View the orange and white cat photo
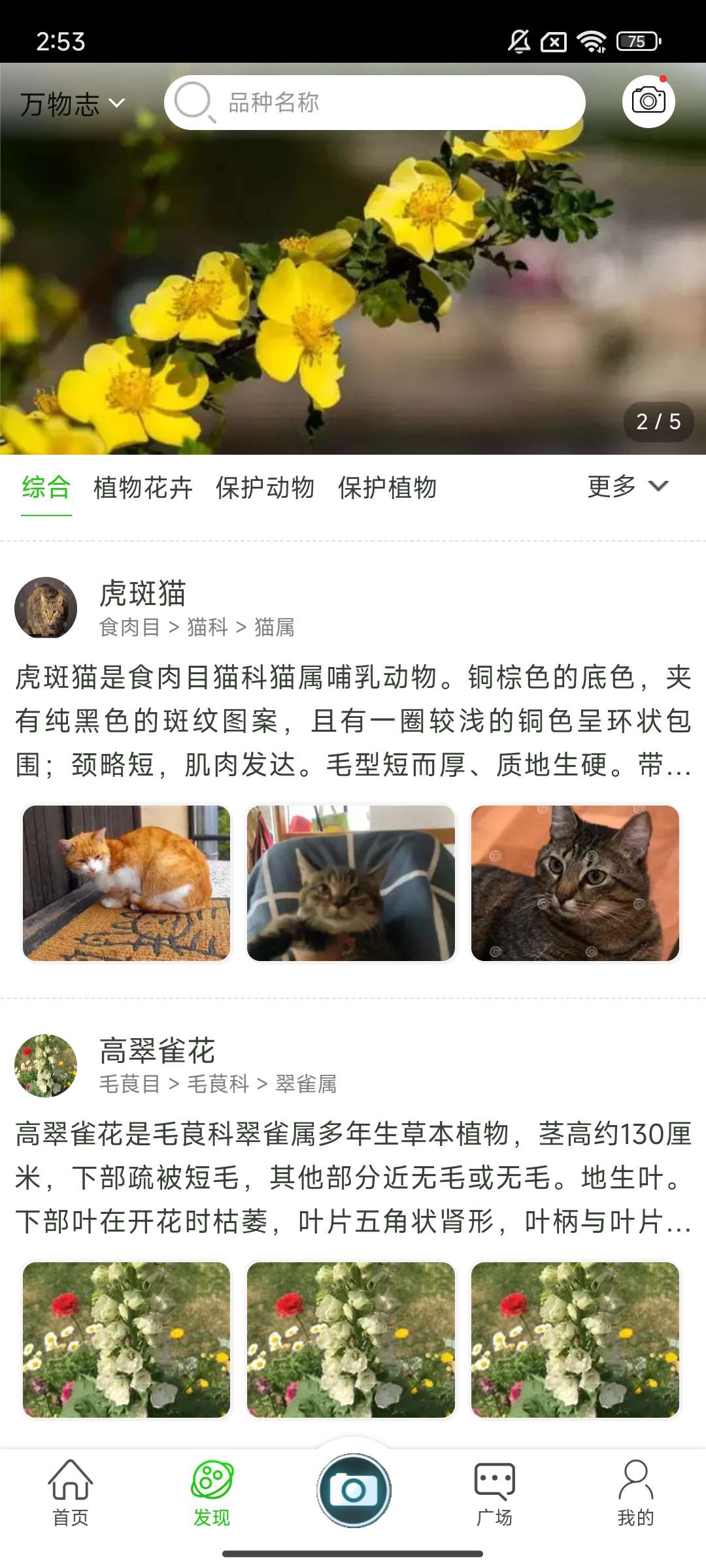This screenshot has width=706, height=1568. pyautogui.click(x=127, y=883)
